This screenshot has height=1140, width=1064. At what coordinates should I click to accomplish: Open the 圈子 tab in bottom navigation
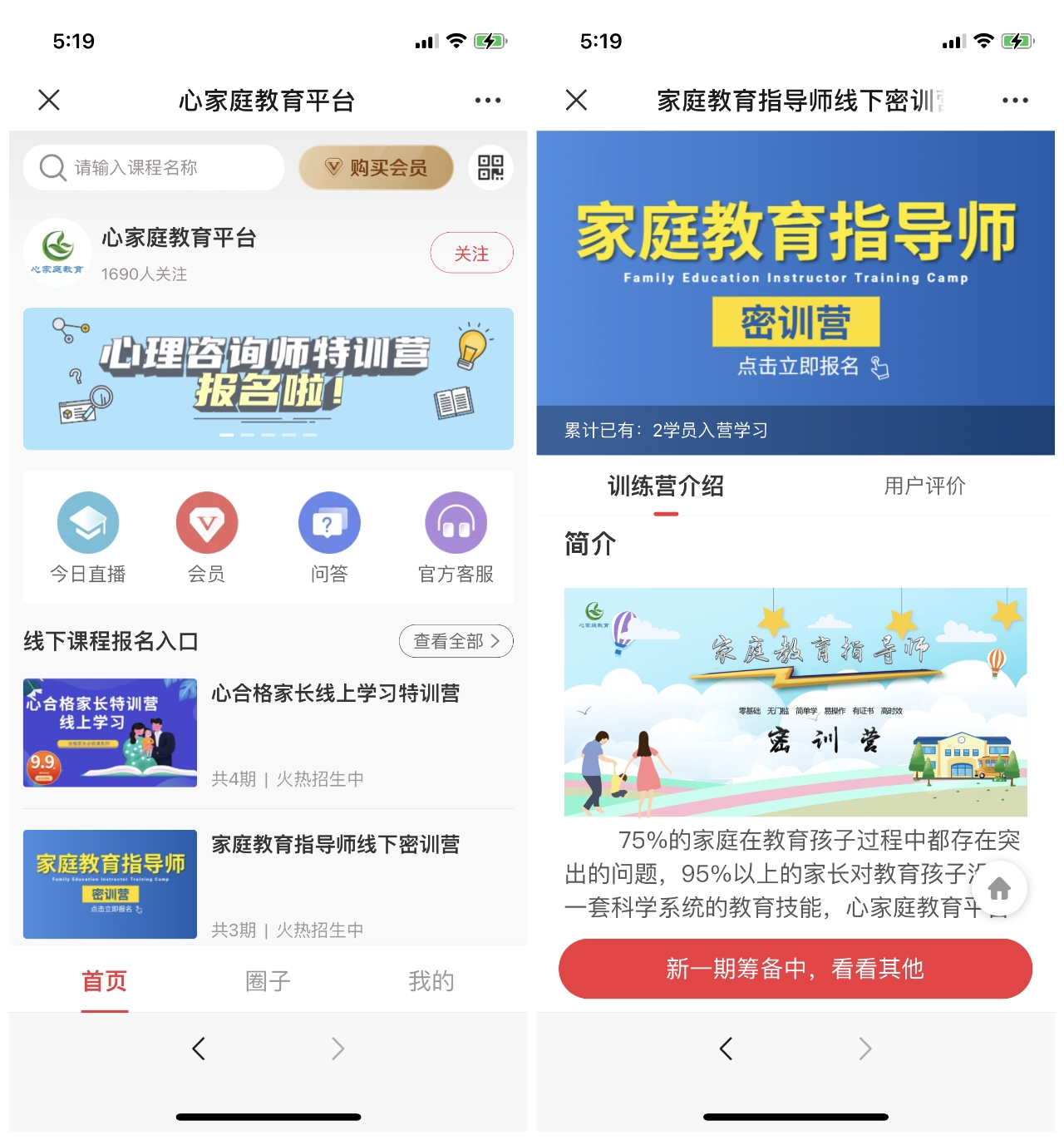tap(267, 981)
